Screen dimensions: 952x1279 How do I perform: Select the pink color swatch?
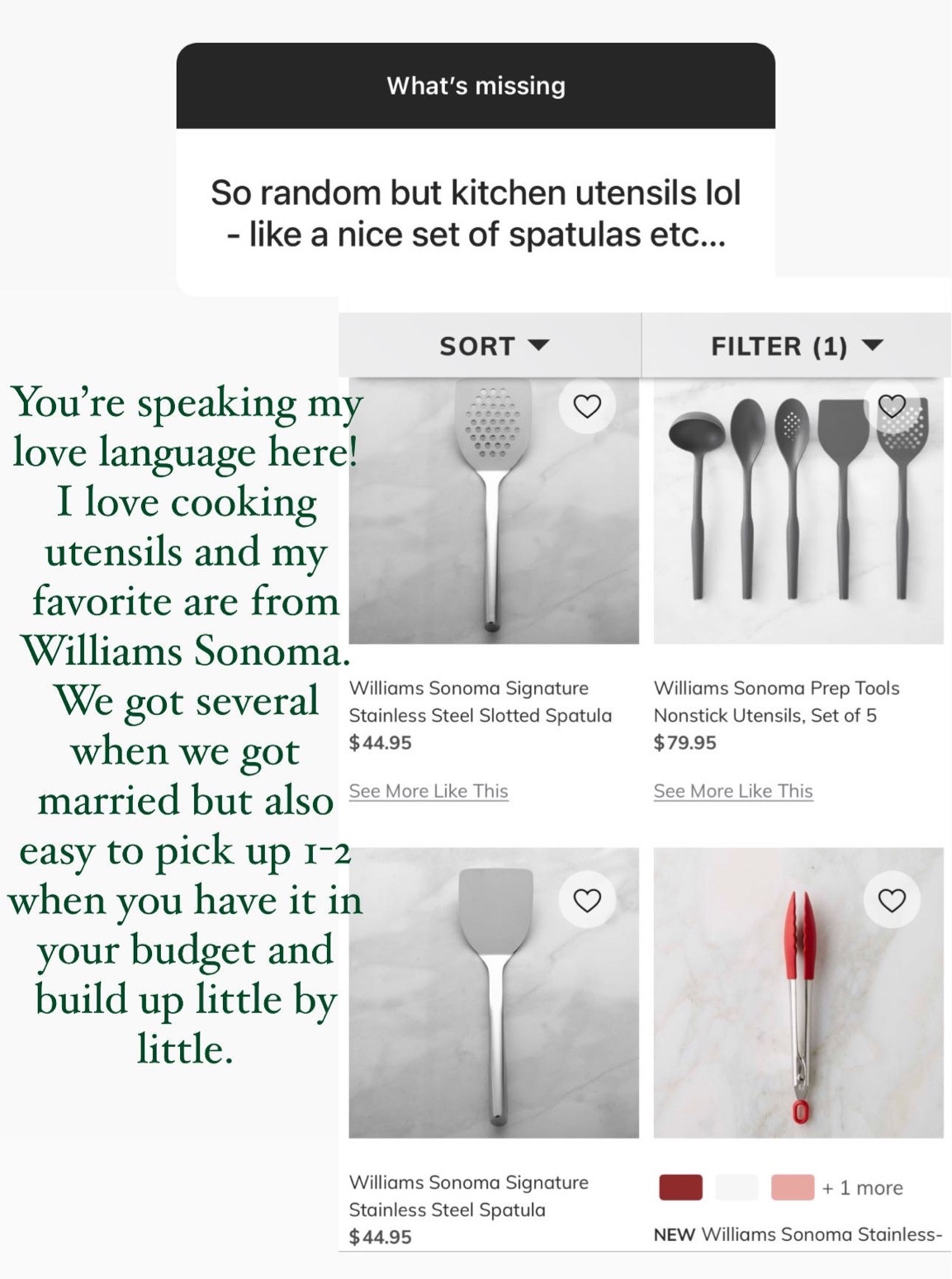coord(793,1187)
